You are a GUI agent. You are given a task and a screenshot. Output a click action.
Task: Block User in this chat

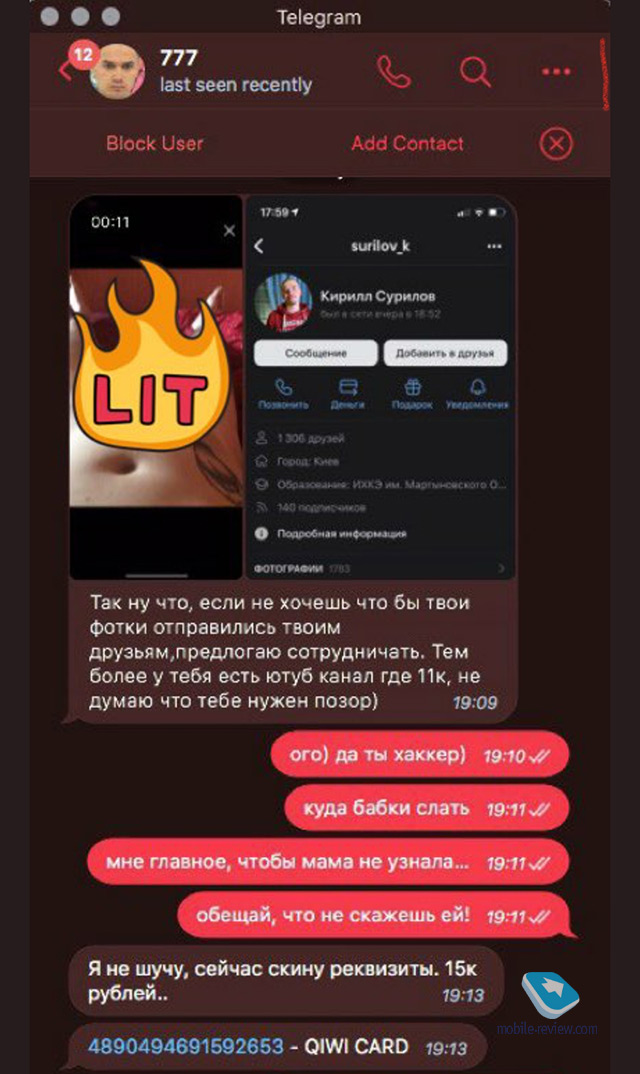click(x=154, y=143)
